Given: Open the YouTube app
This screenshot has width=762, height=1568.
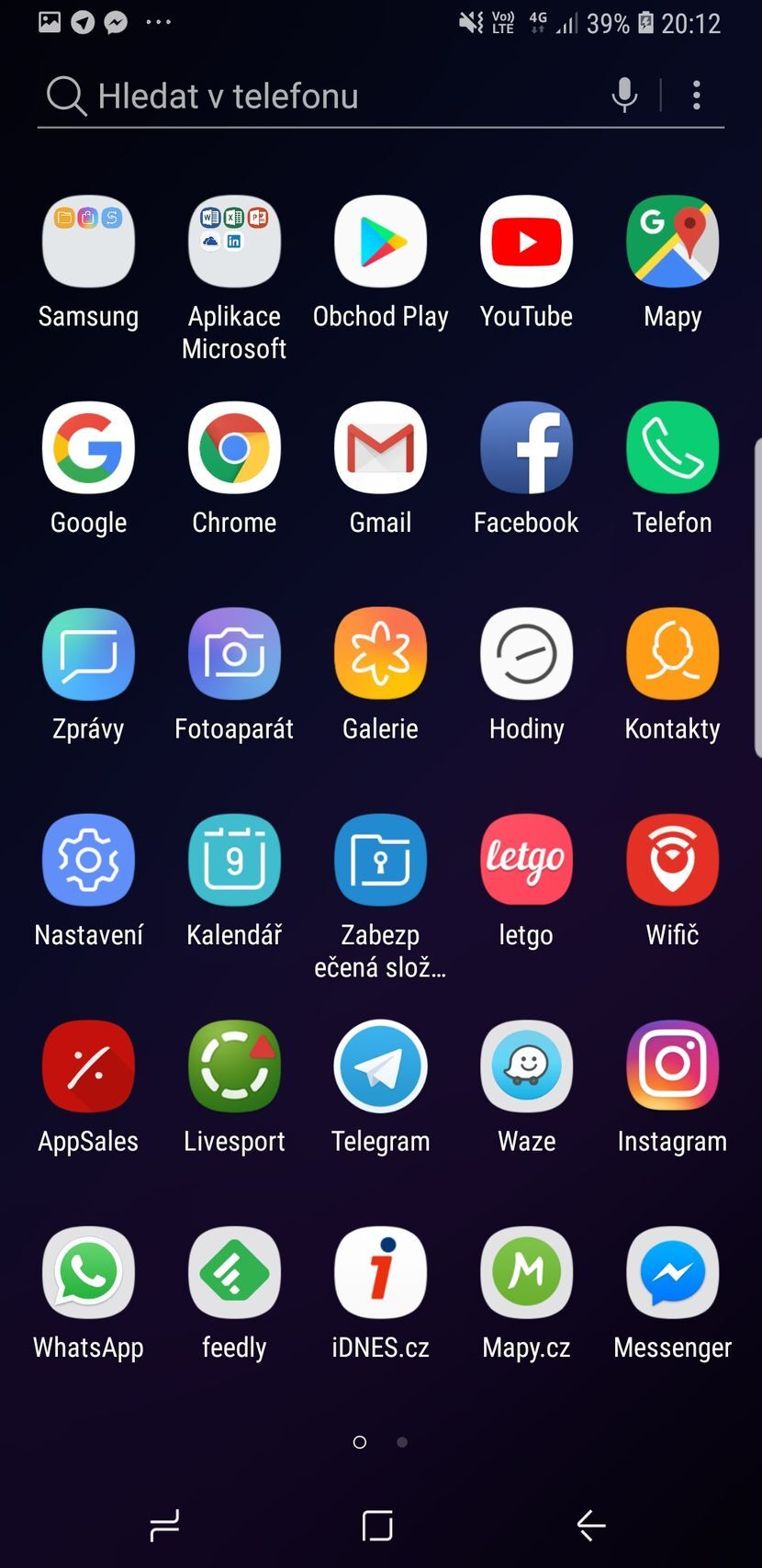Looking at the screenshot, I should (526, 242).
